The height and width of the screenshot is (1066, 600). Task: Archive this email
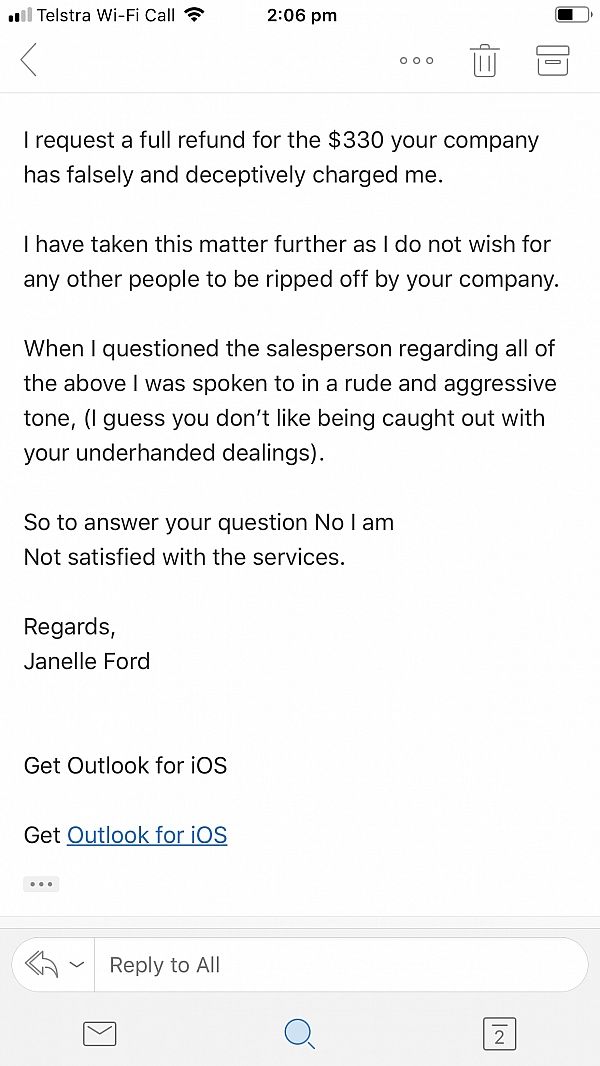552,60
